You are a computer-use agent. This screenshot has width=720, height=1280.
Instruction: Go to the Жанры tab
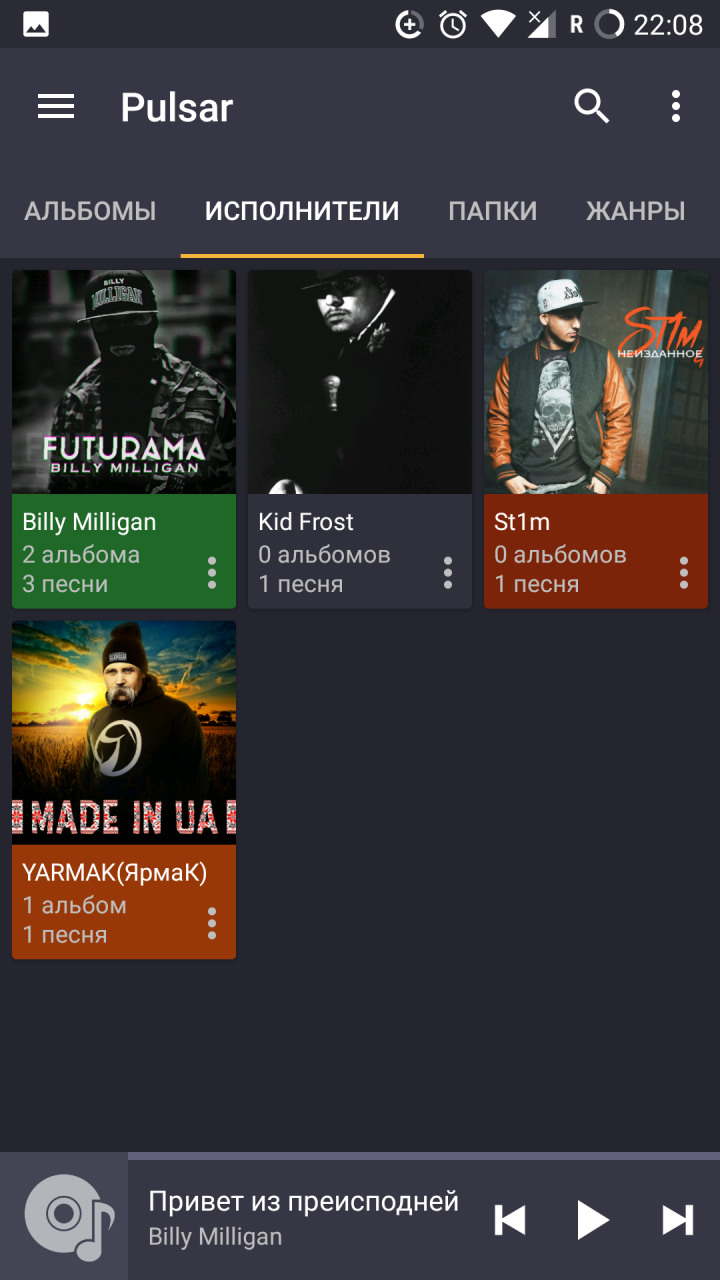point(635,211)
